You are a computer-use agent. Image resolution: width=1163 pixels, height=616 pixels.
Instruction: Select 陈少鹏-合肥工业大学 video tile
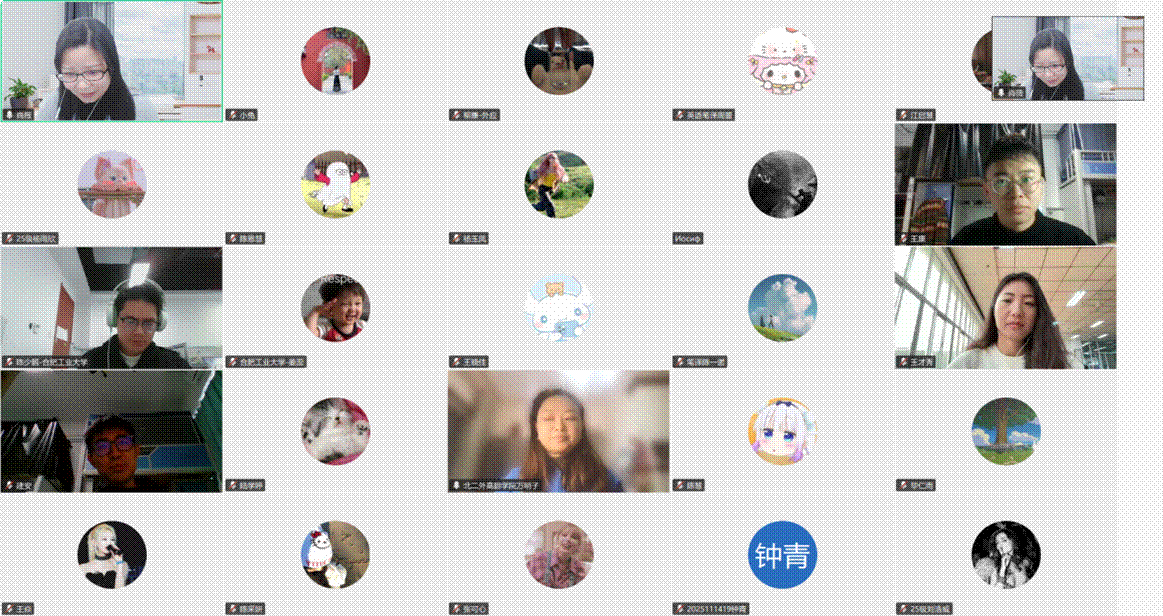[111, 308]
